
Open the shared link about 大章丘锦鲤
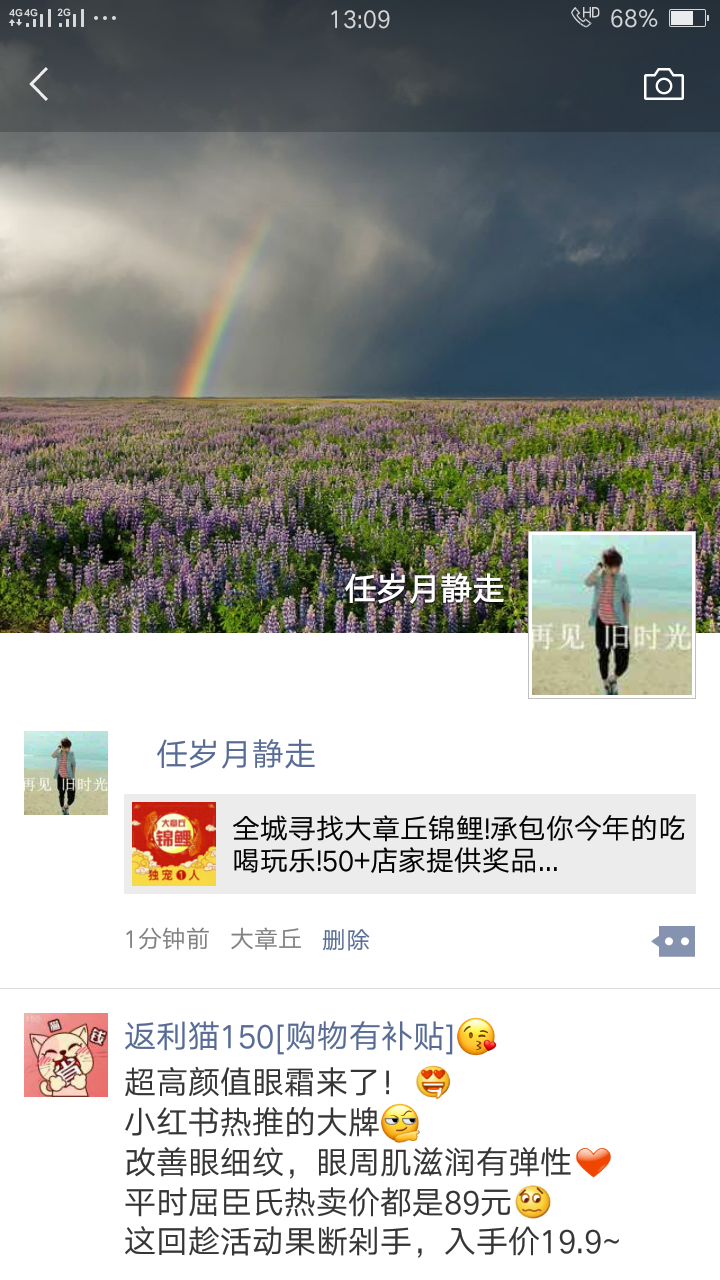coord(410,845)
